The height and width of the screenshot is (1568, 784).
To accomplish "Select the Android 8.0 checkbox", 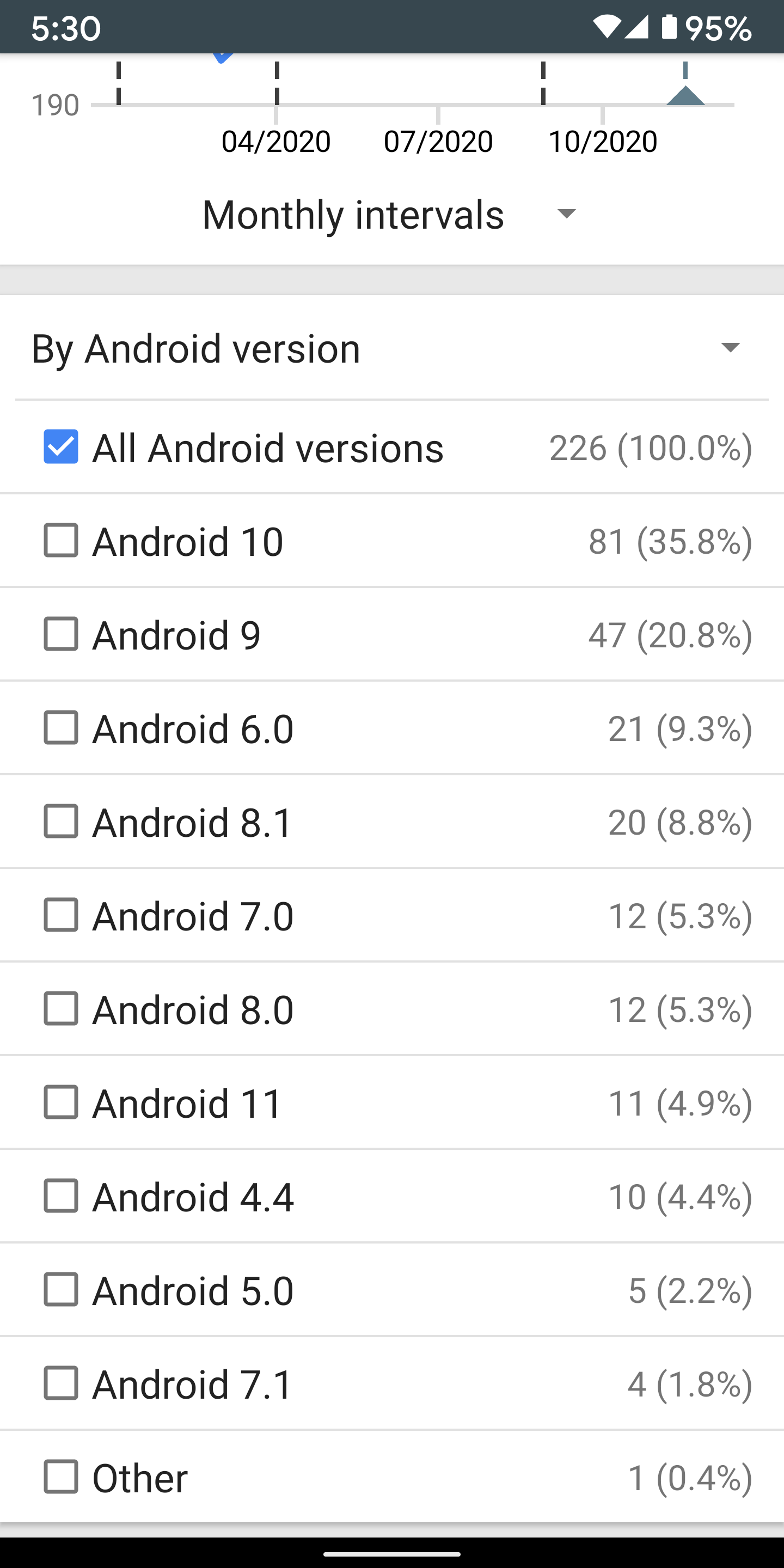I will 61,1009.
